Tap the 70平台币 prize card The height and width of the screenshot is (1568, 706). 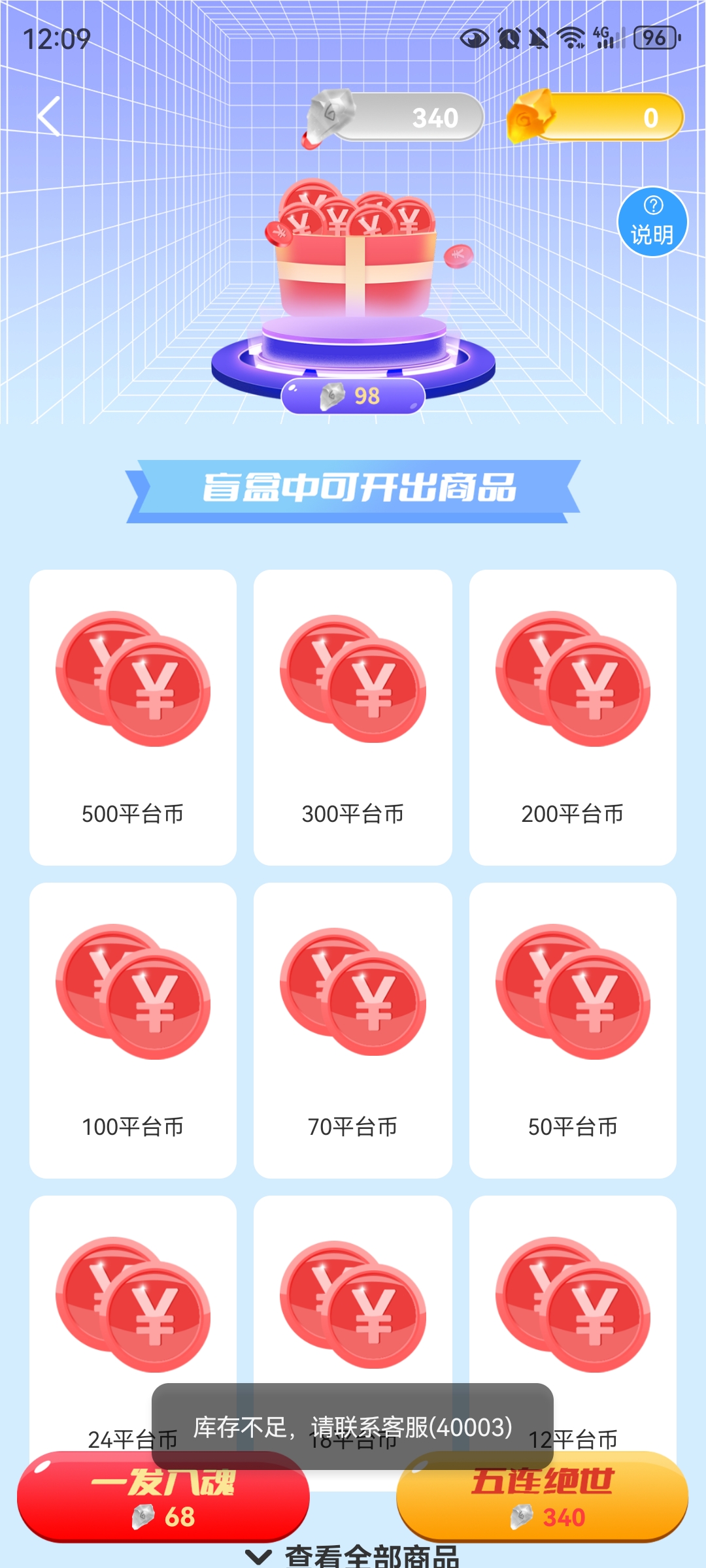pyautogui.click(x=353, y=1030)
